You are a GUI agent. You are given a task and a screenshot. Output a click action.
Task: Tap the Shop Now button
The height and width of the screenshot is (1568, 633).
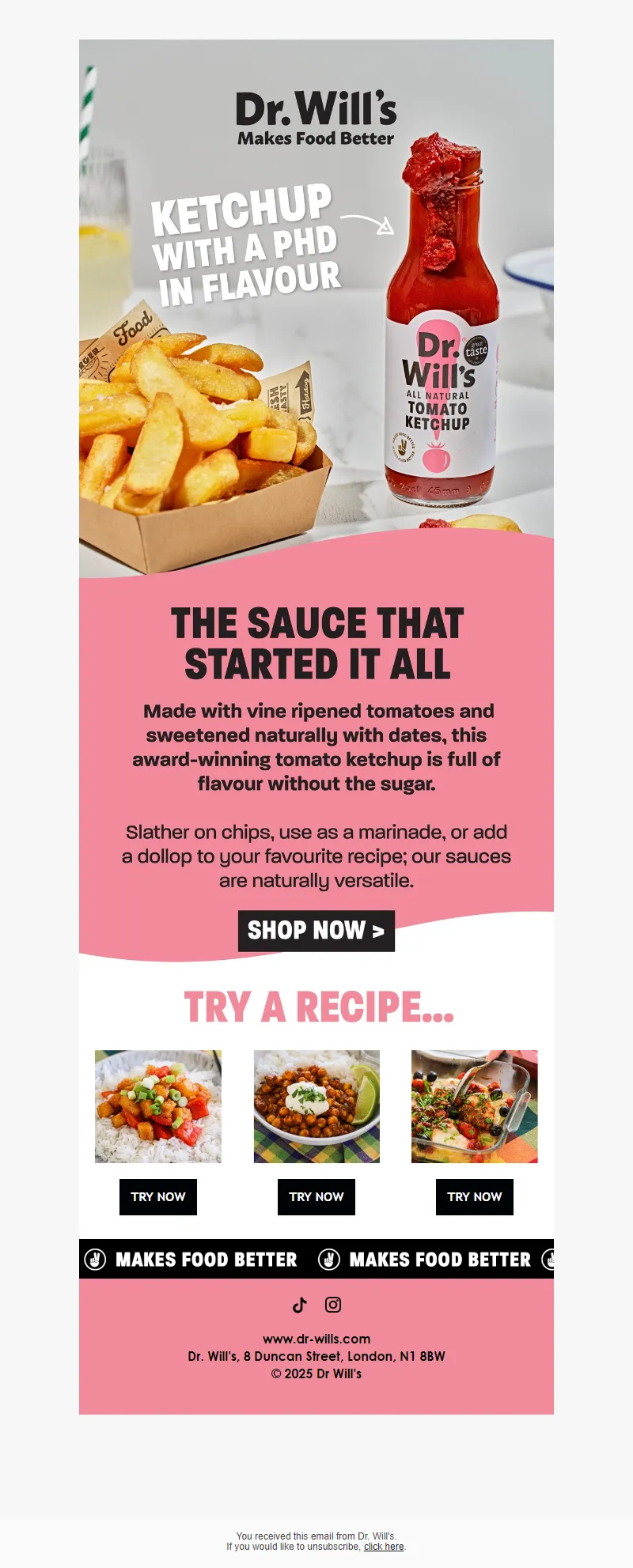pos(316,931)
